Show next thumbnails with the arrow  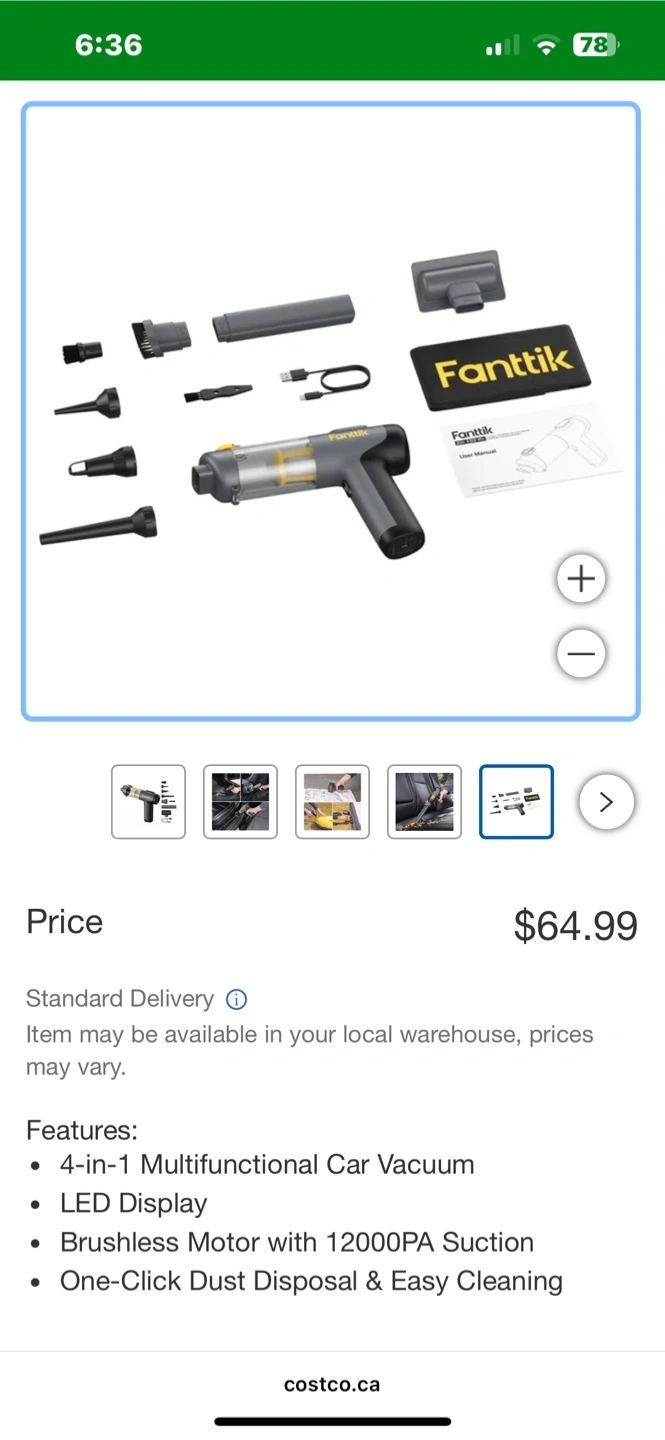click(x=606, y=801)
